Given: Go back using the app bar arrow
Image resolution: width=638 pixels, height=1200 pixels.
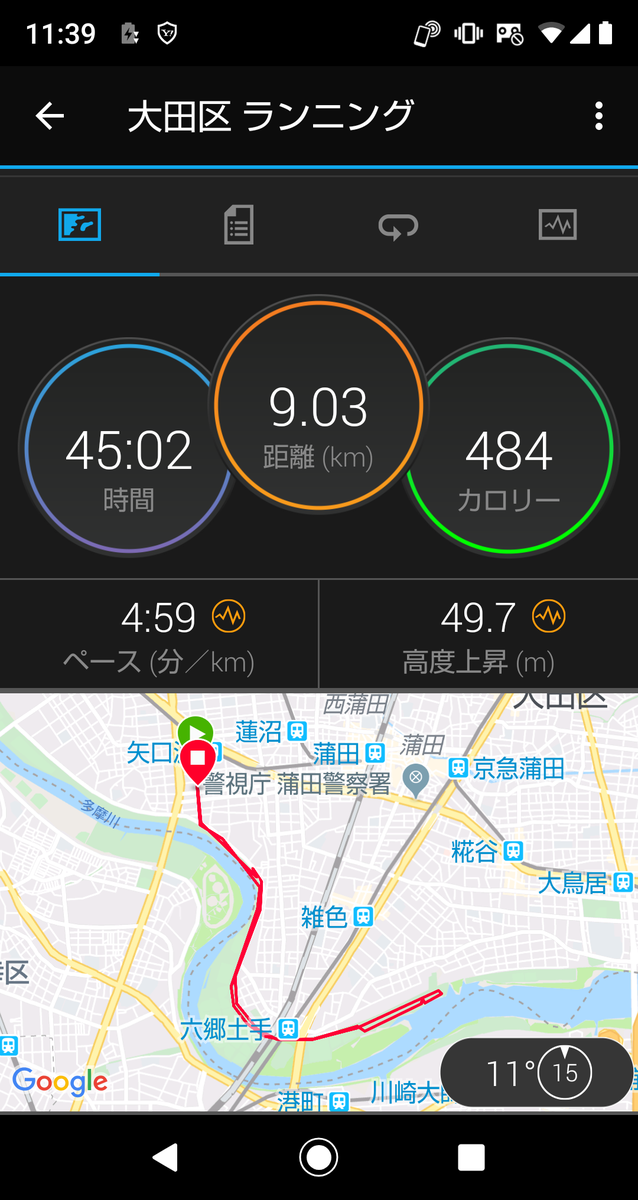Looking at the screenshot, I should click(50, 117).
